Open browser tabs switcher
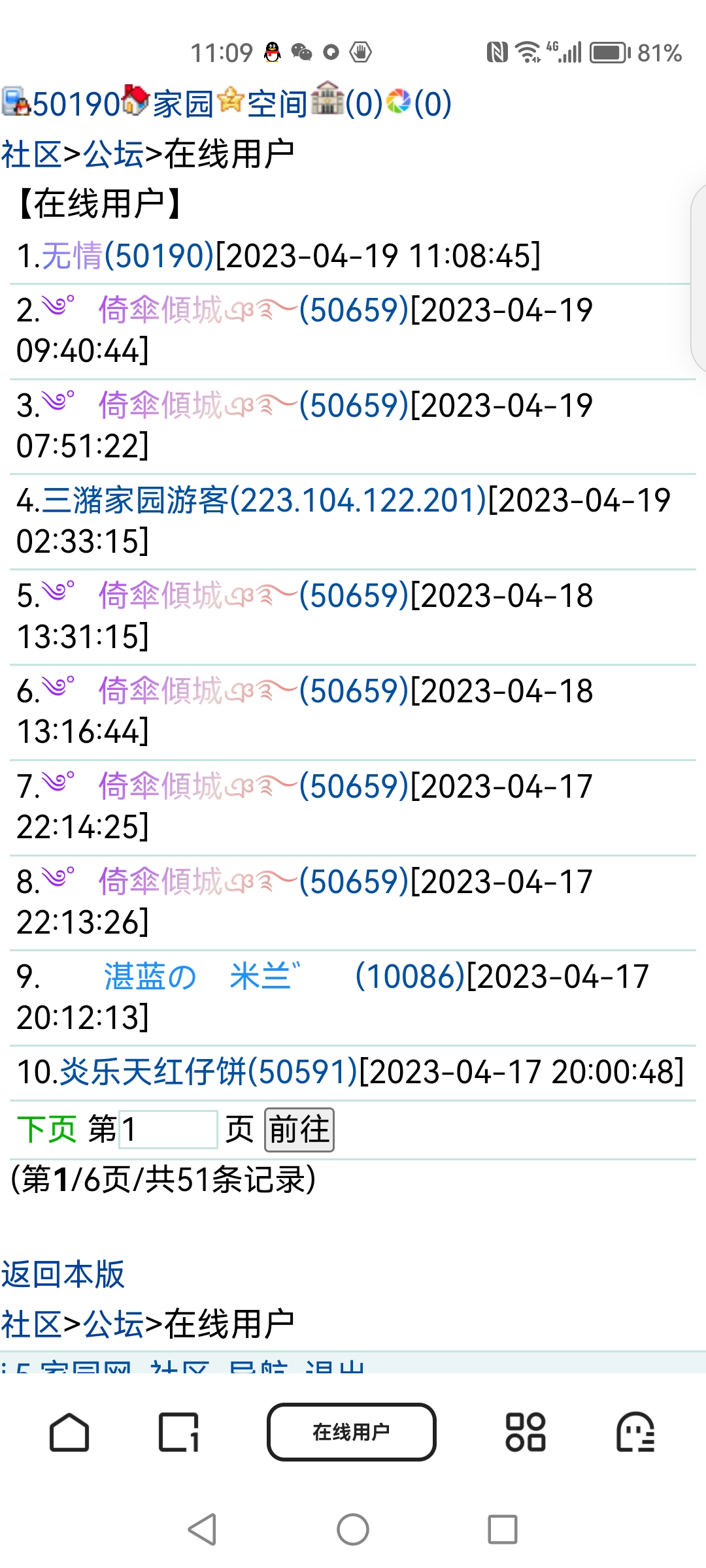Screen dimensions: 706x1568 [x=178, y=1432]
